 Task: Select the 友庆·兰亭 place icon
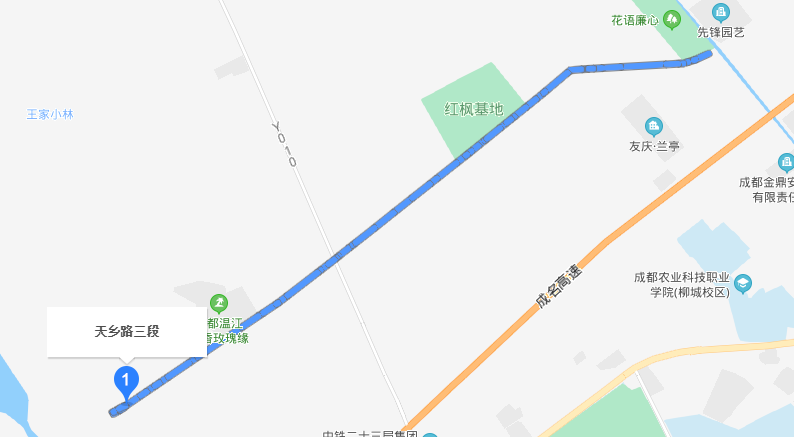(x=654, y=126)
